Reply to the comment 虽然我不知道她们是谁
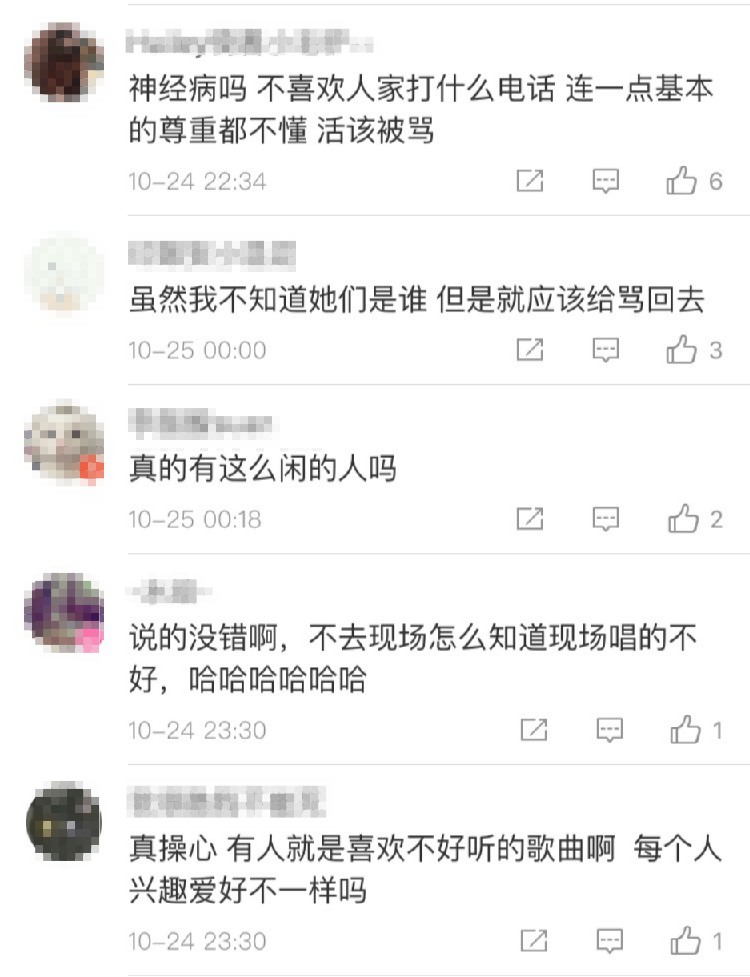 click(606, 350)
